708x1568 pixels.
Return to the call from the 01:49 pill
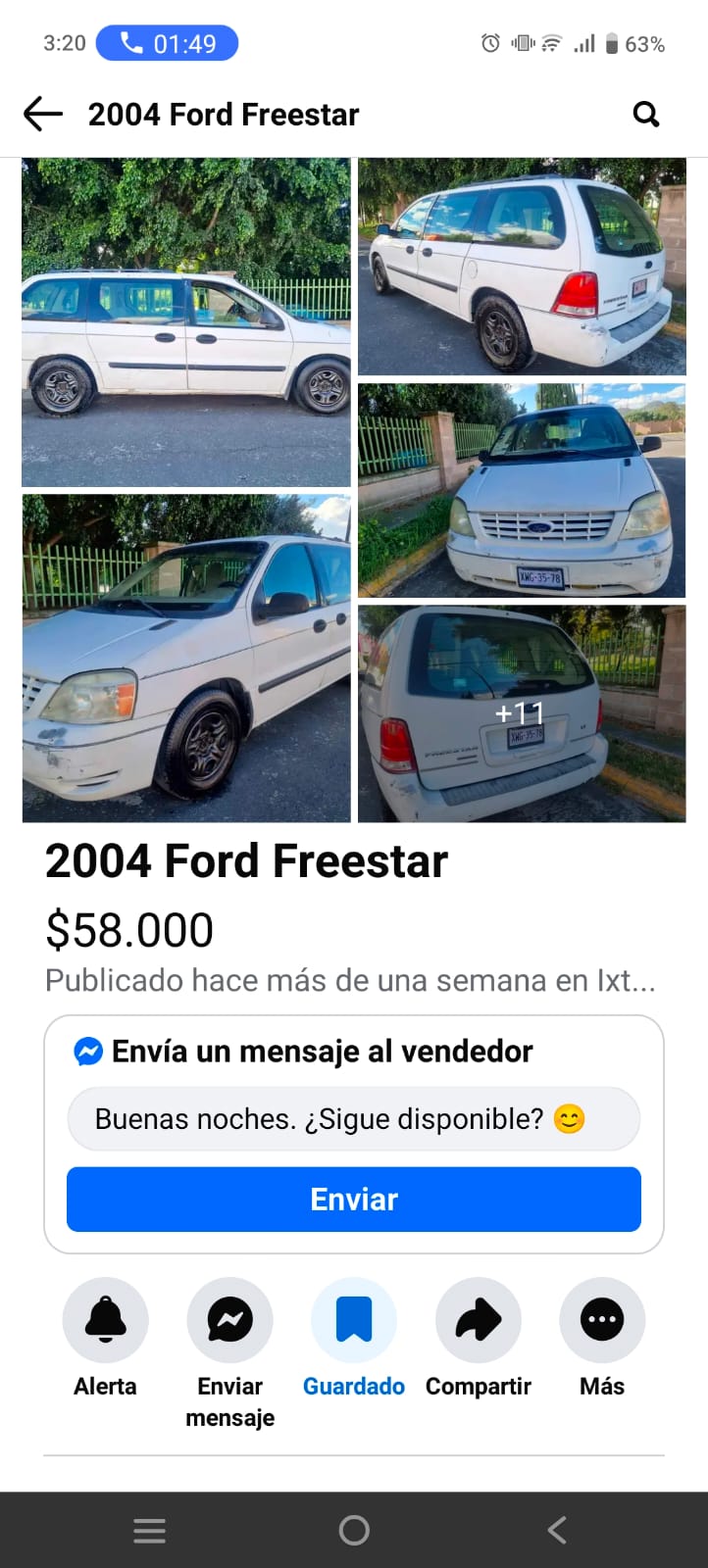(x=168, y=44)
